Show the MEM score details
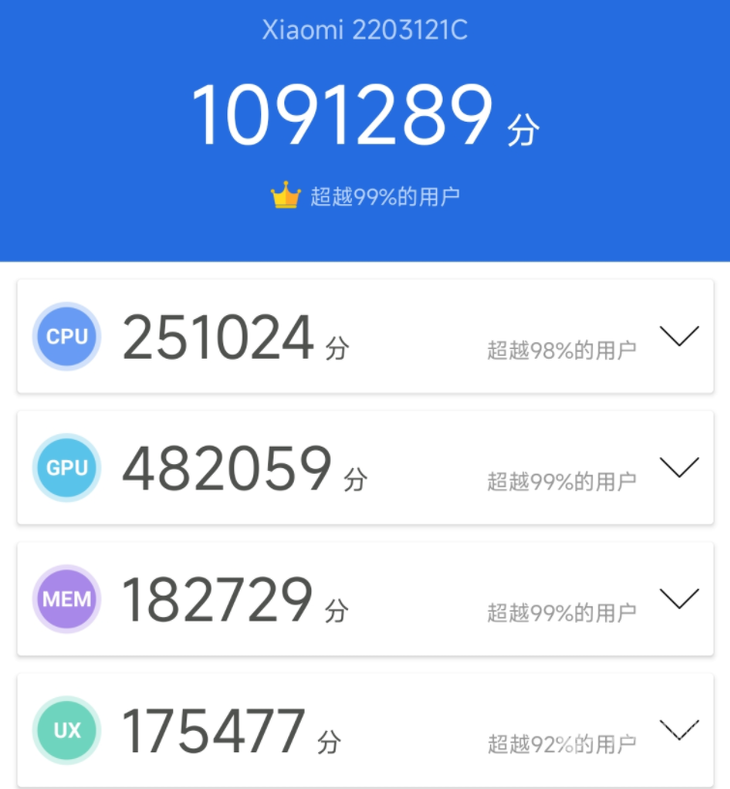730x789 pixels. tap(679, 599)
